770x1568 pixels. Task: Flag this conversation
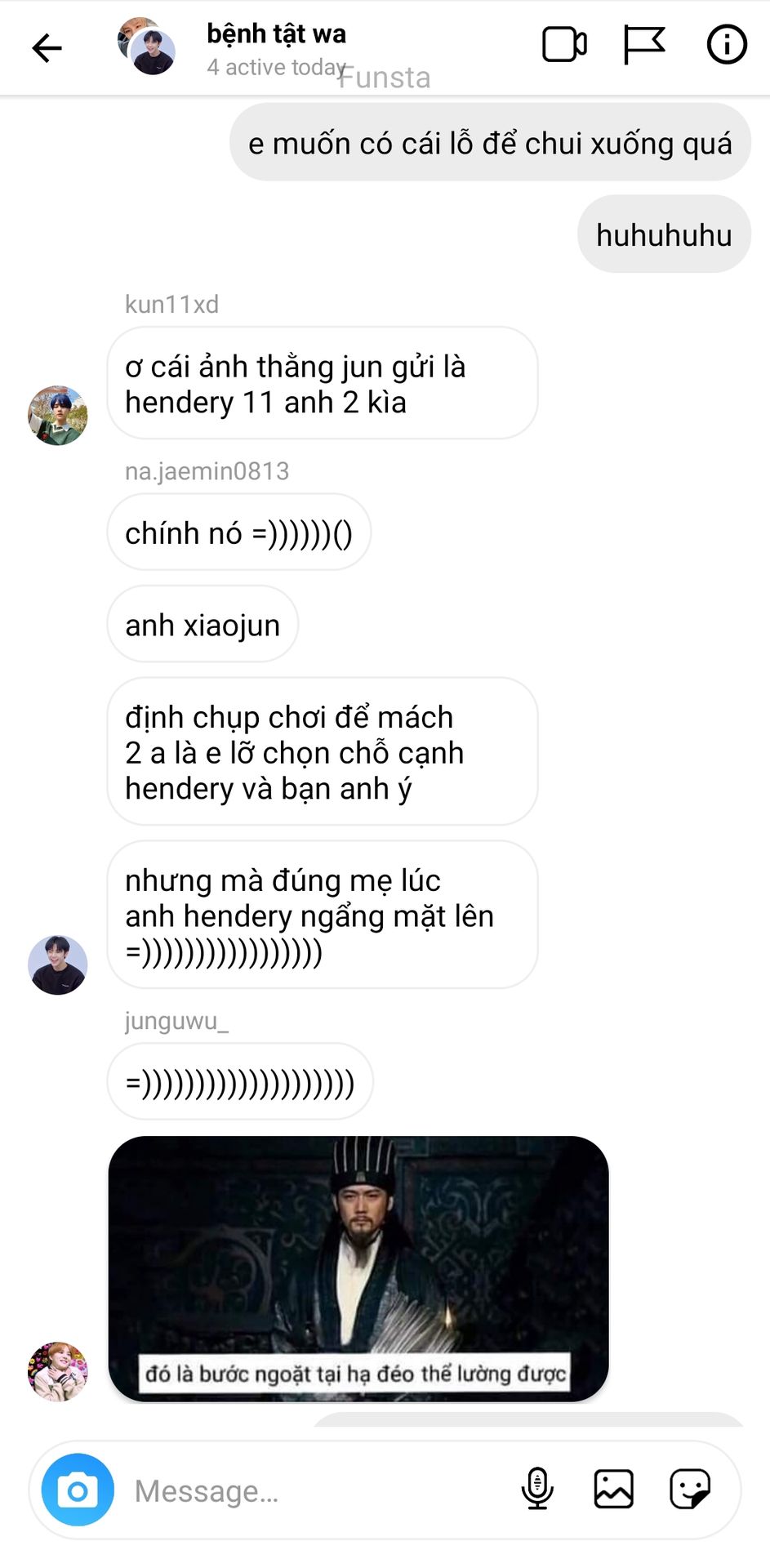[x=643, y=45]
